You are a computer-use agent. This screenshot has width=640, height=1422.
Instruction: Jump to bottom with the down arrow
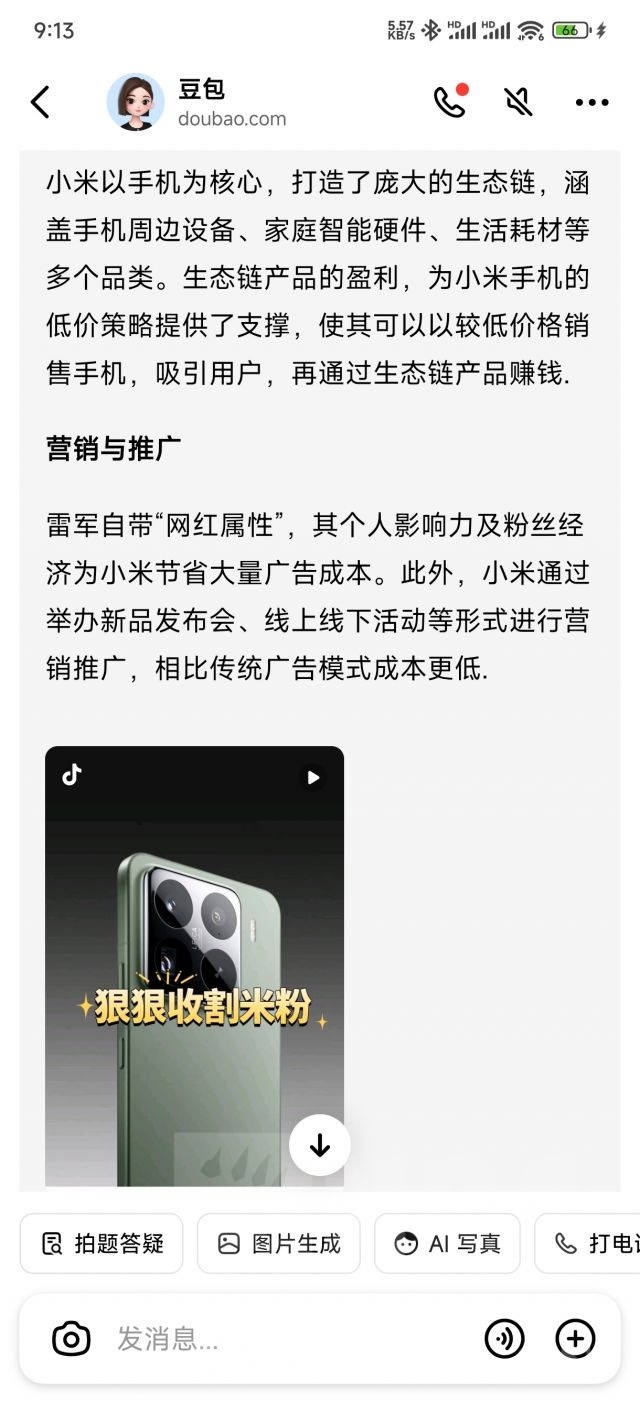pos(320,1145)
